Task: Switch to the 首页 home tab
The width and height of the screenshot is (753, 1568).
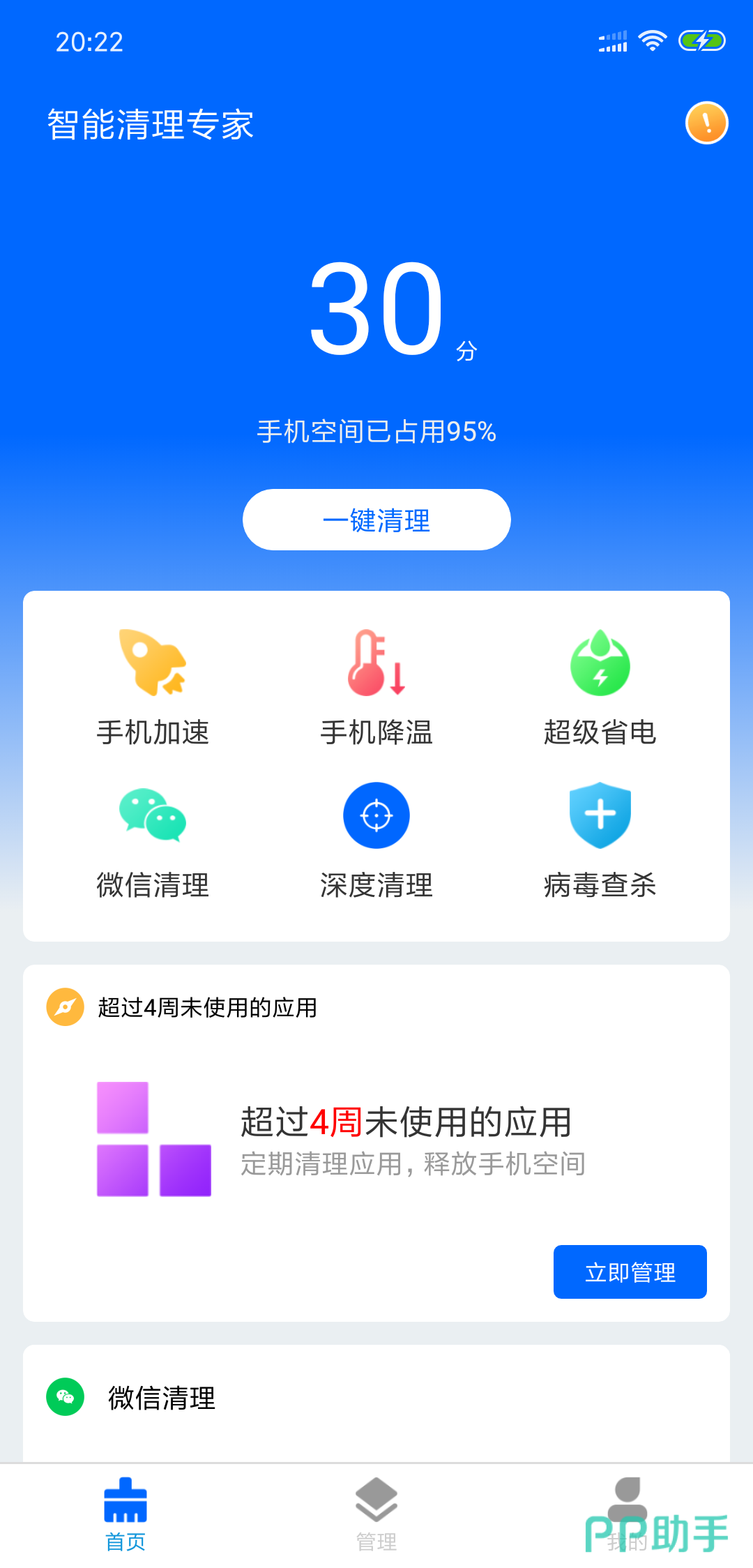Action: pyautogui.click(x=125, y=1514)
